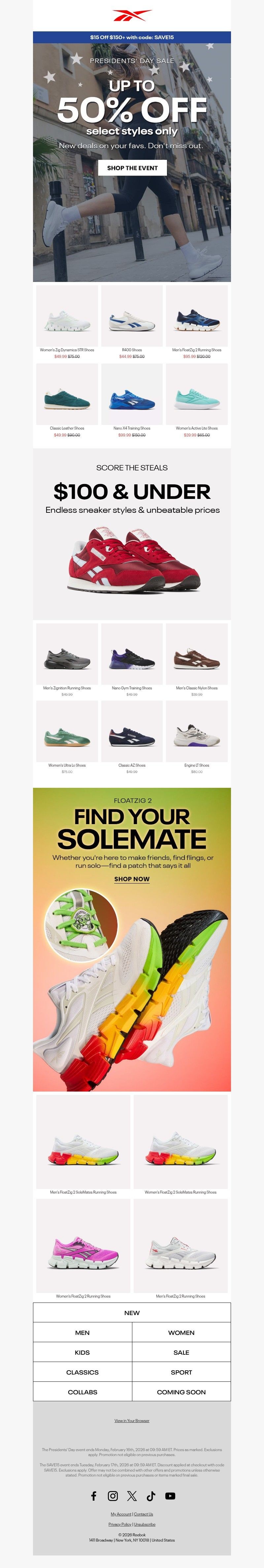264x1568 pixels.
Task: Open Reebok's Instagram page
Action: click(x=113, y=1496)
